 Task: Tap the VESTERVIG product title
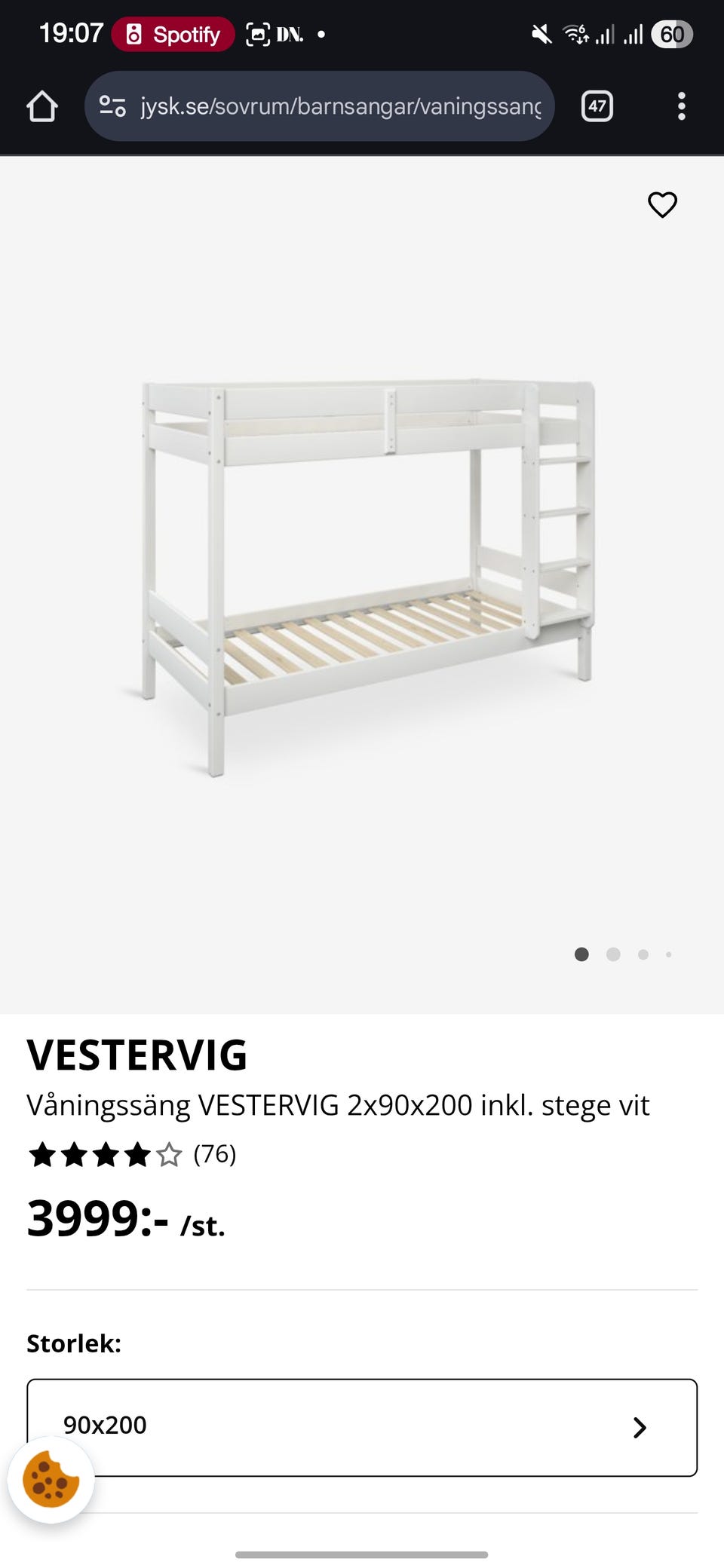click(137, 1055)
